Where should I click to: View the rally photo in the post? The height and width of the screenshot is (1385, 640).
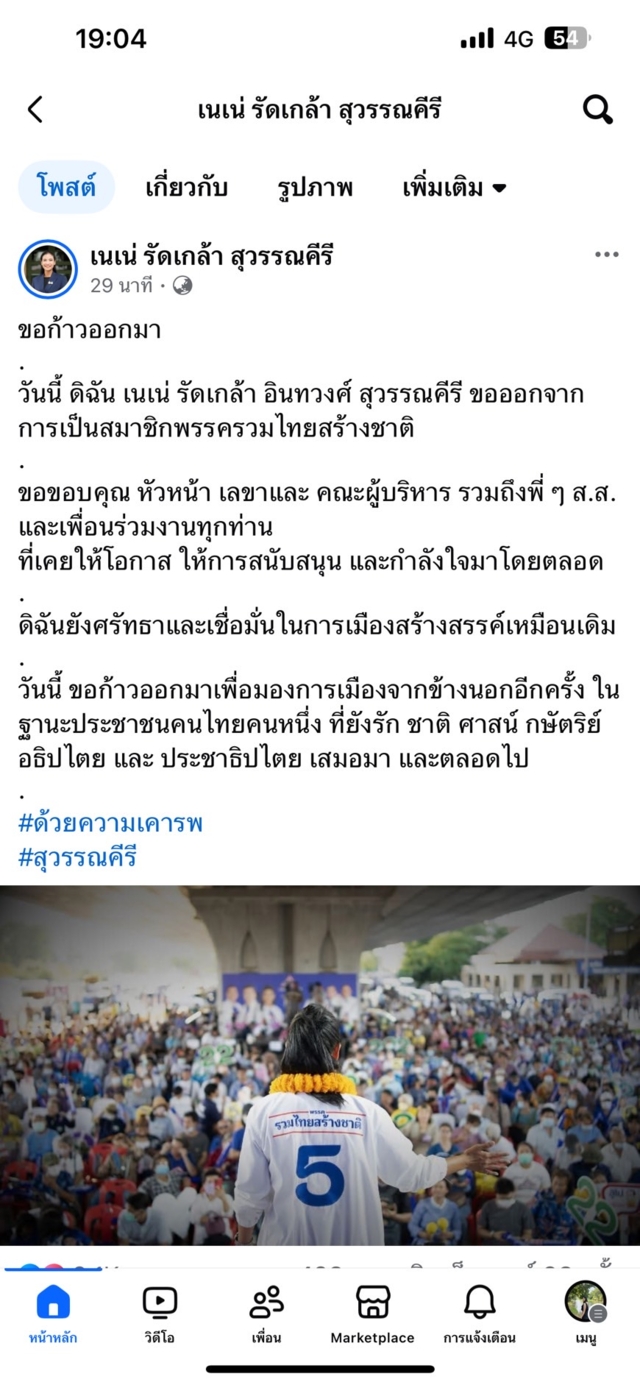point(320,1065)
